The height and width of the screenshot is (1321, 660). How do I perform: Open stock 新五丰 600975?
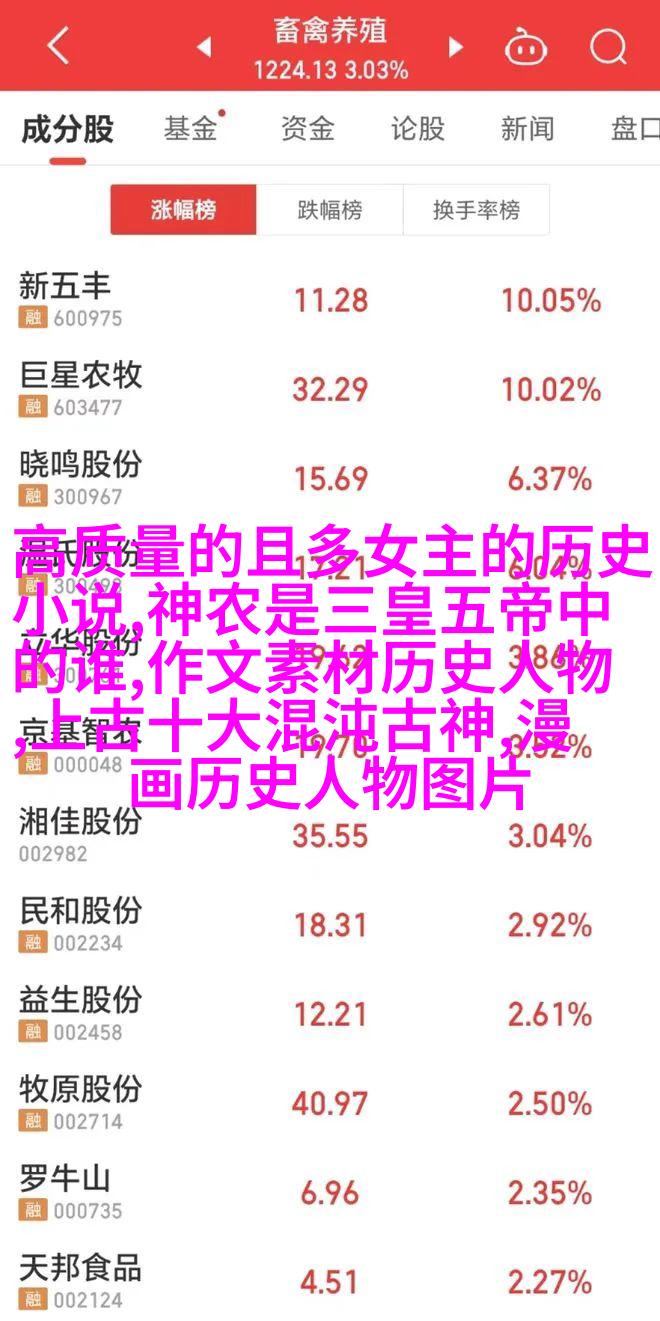[330, 300]
